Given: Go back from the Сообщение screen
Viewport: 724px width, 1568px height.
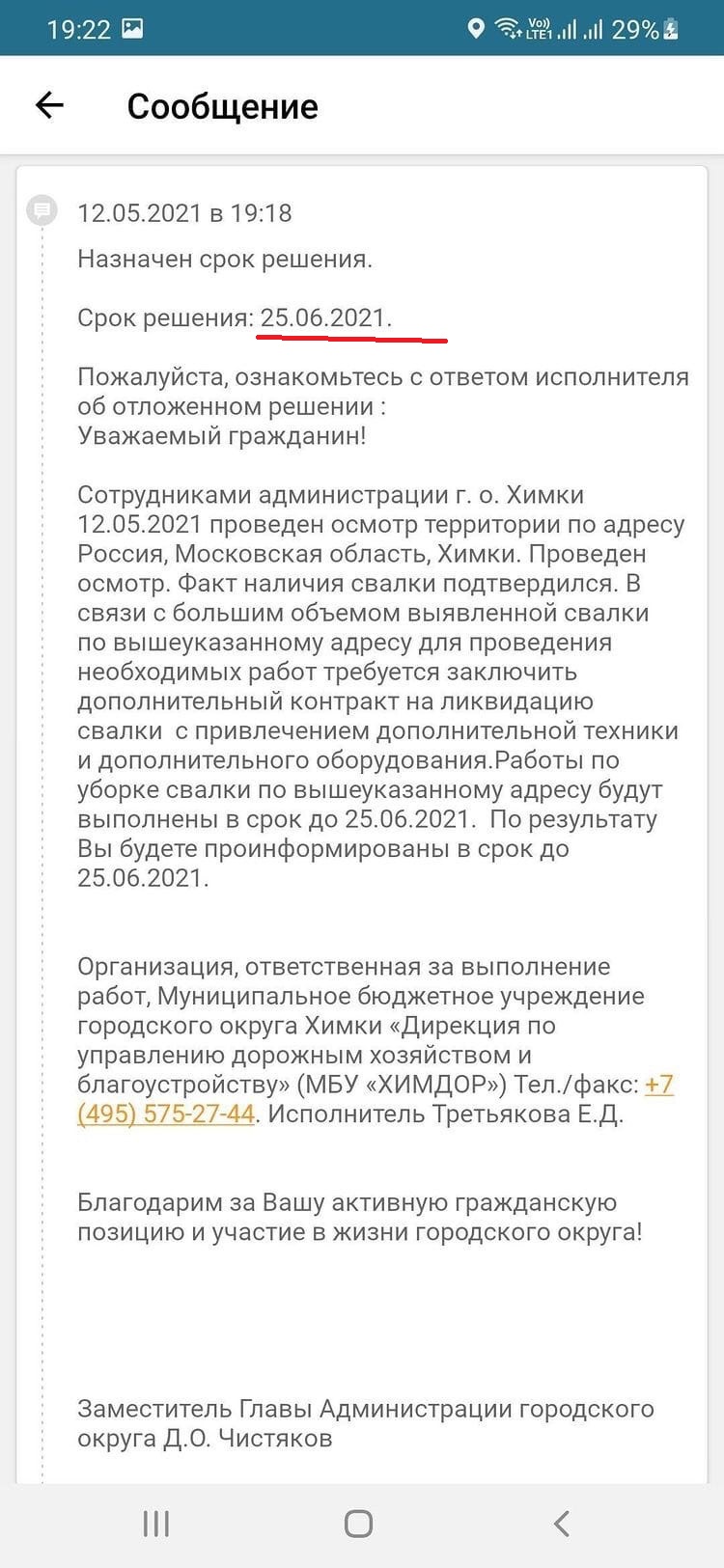Looking at the screenshot, I should 49,106.
